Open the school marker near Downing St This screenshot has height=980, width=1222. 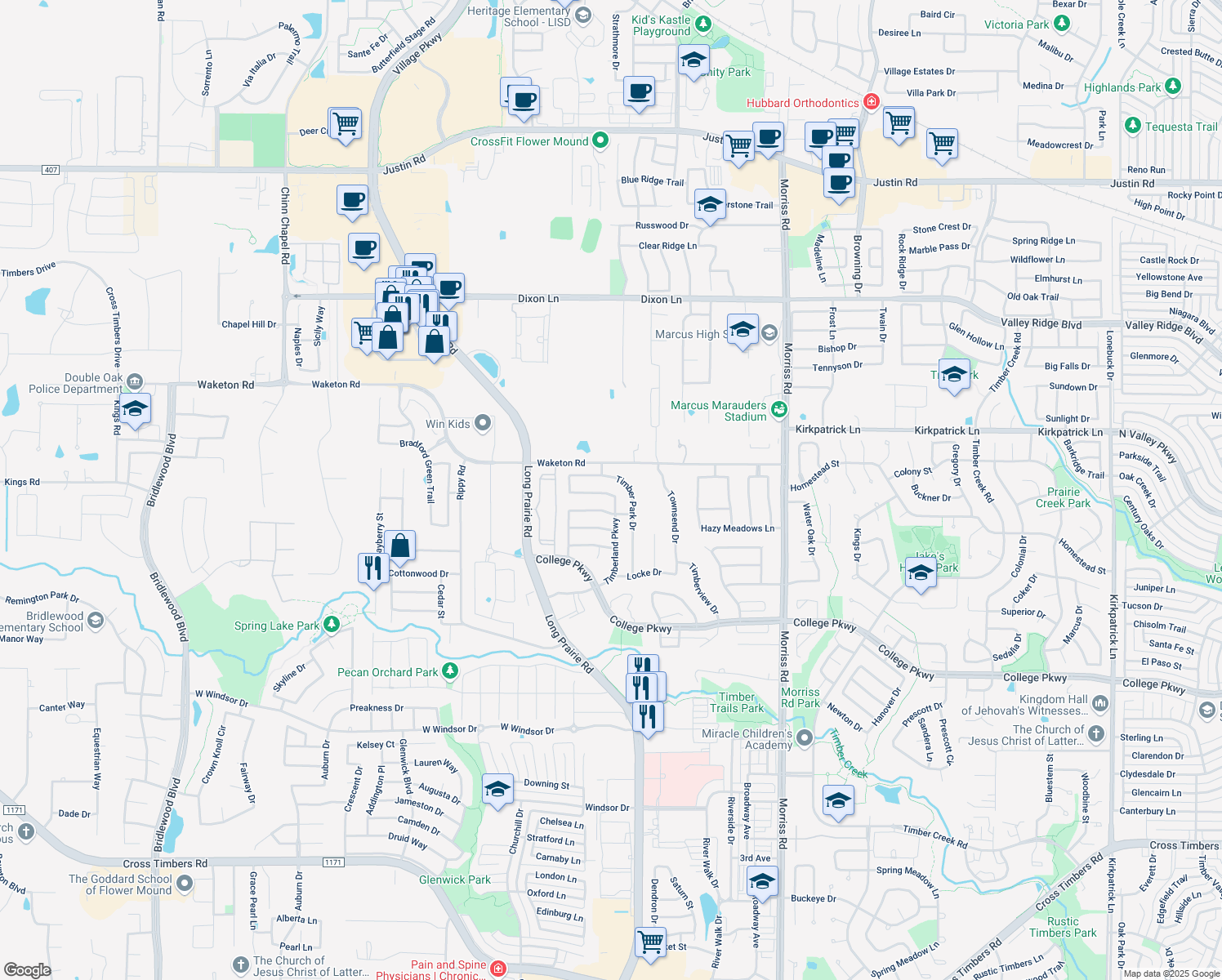497,790
